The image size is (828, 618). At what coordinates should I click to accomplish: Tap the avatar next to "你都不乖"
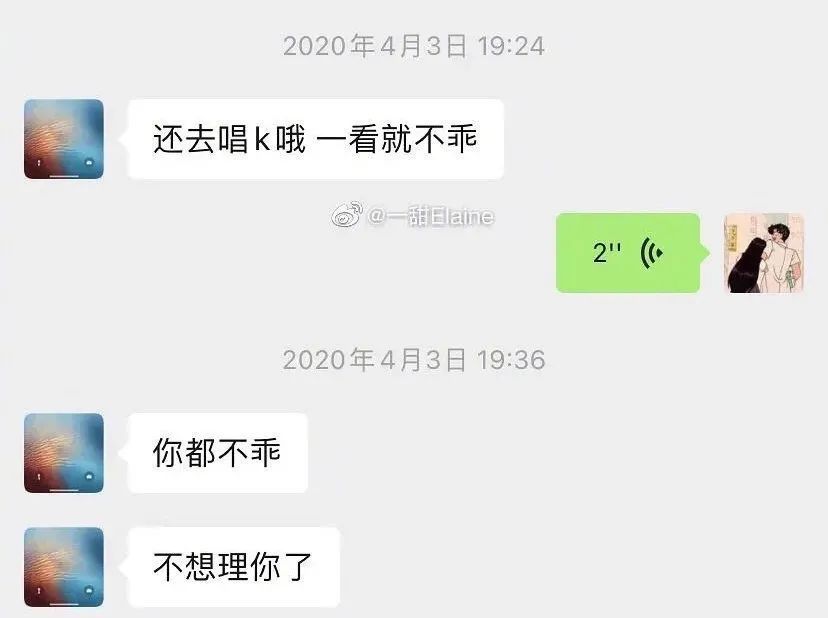(64, 453)
